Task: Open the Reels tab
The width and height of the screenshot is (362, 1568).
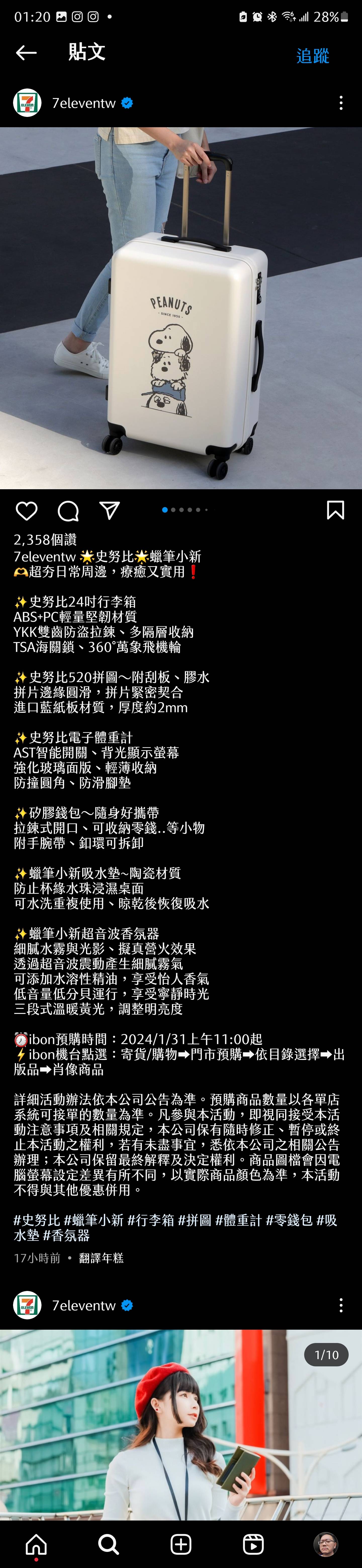Action: coord(253,1544)
